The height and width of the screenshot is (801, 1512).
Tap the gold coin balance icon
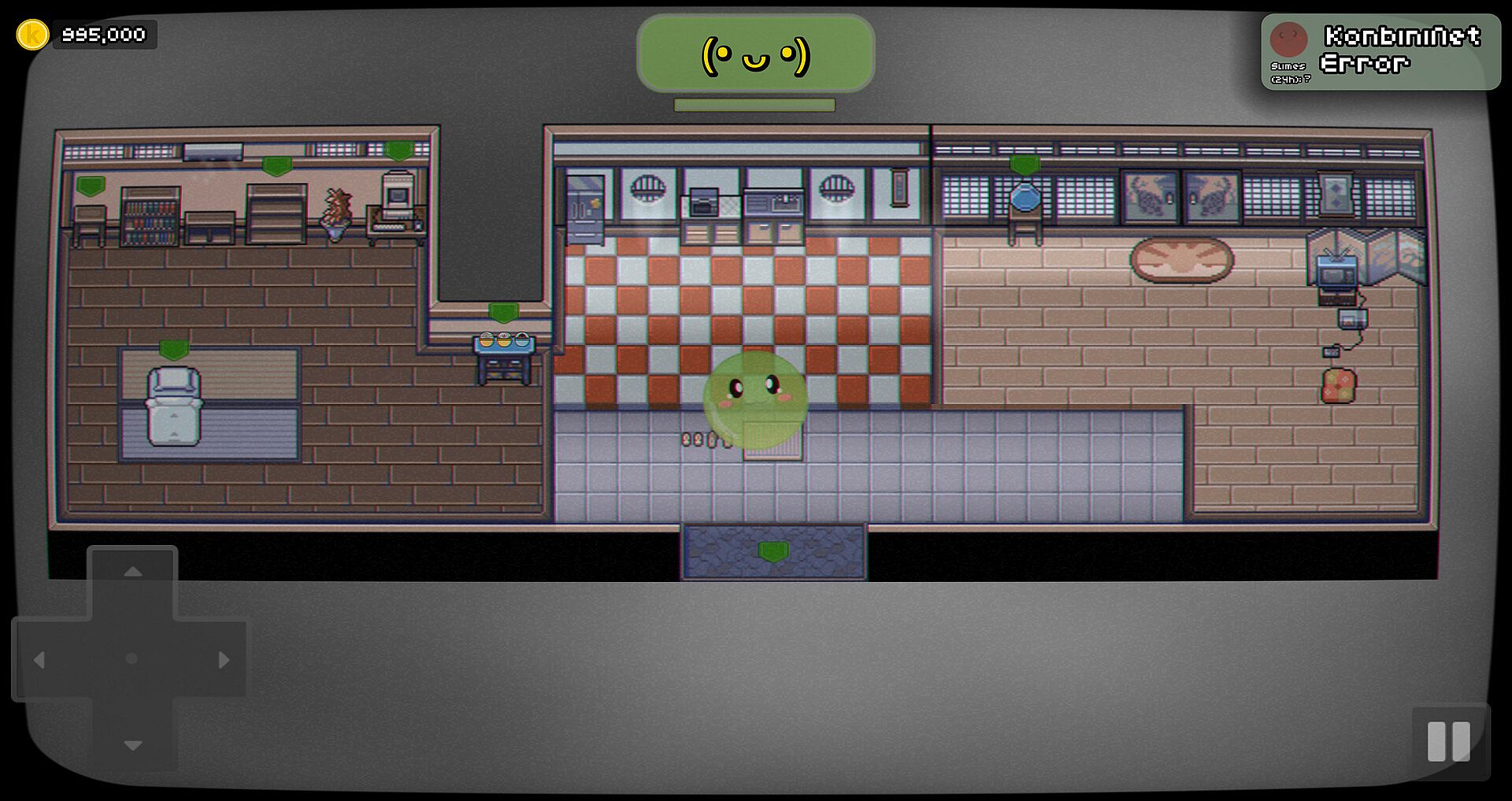click(x=32, y=35)
